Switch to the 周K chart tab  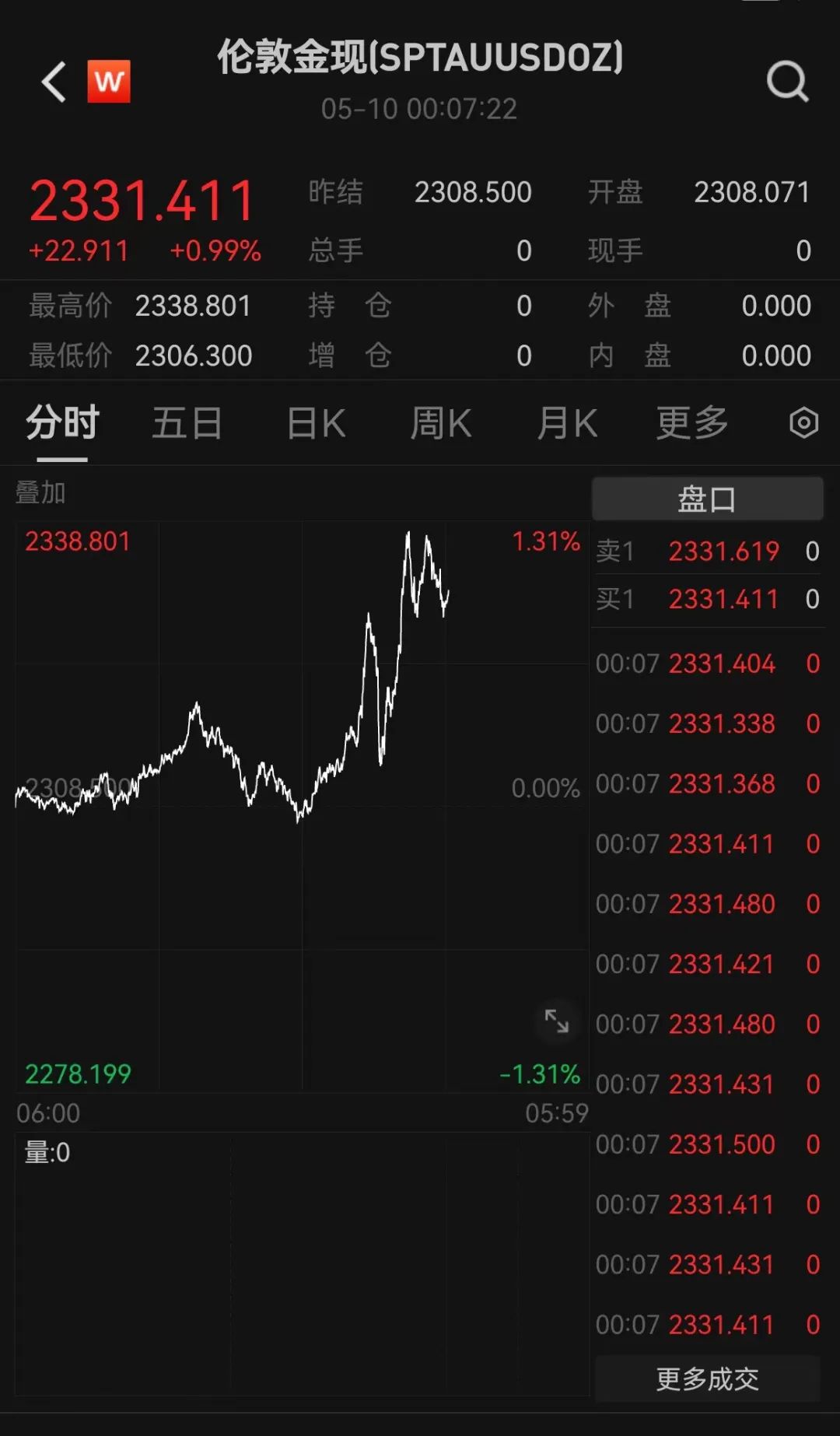coord(441,423)
